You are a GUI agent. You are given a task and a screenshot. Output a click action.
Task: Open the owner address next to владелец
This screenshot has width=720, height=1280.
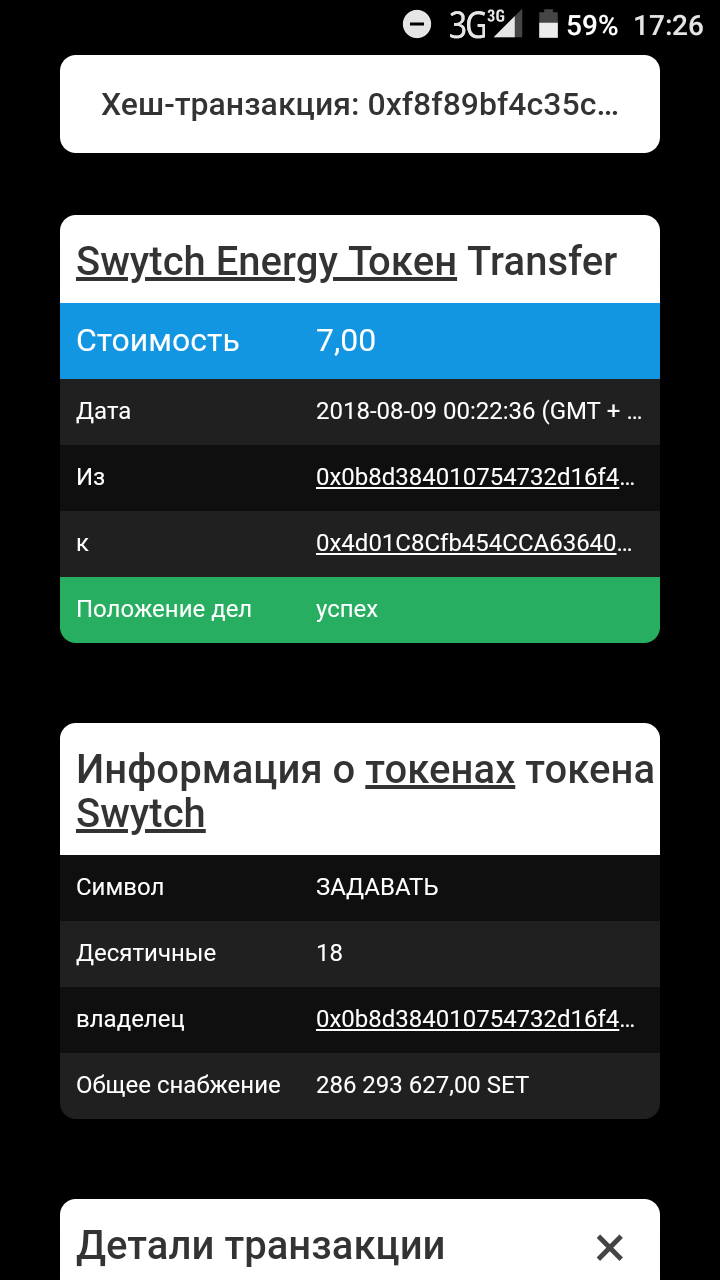(x=475, y=1020)
